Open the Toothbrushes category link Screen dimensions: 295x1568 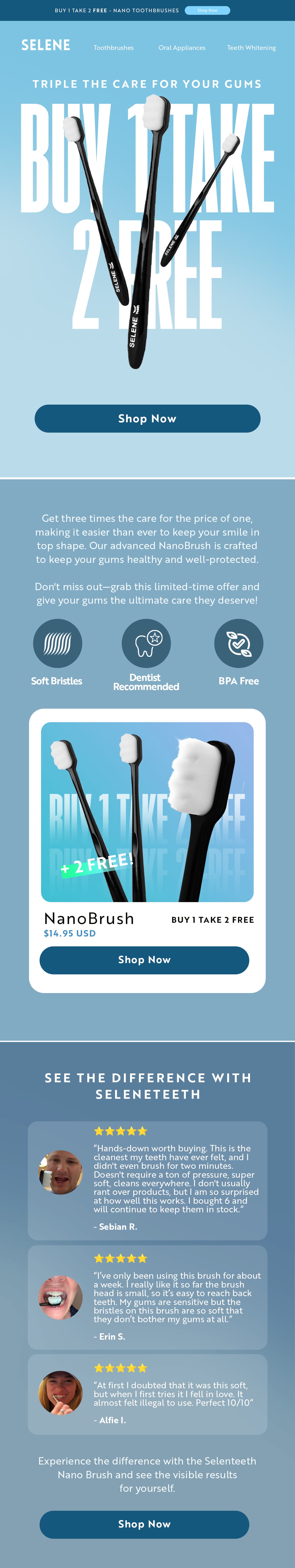pos(114,47)
